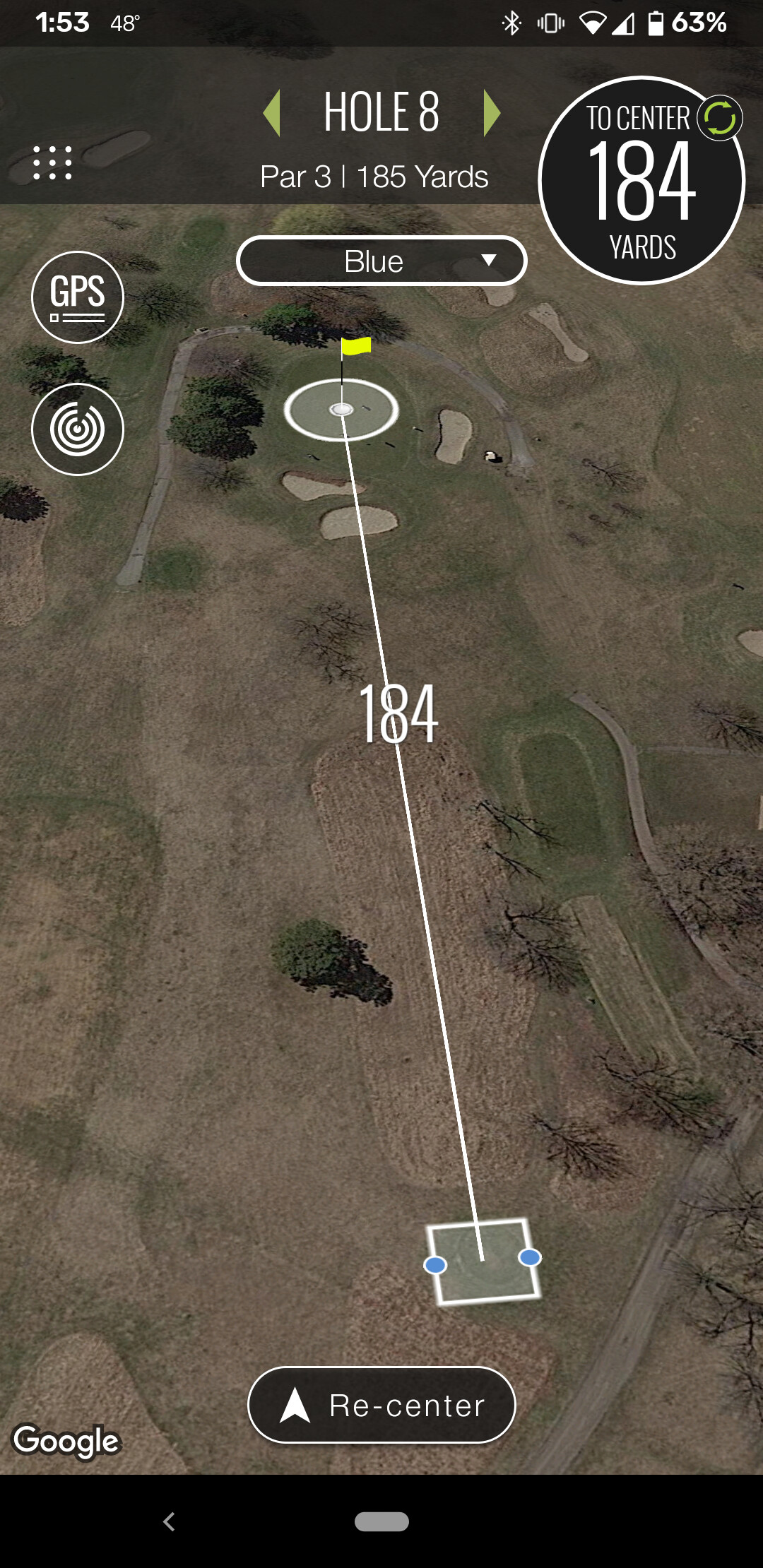Viewport: 763px width, 1568px height.
Task: Tap the GPS button
Action: pos(78,297)
